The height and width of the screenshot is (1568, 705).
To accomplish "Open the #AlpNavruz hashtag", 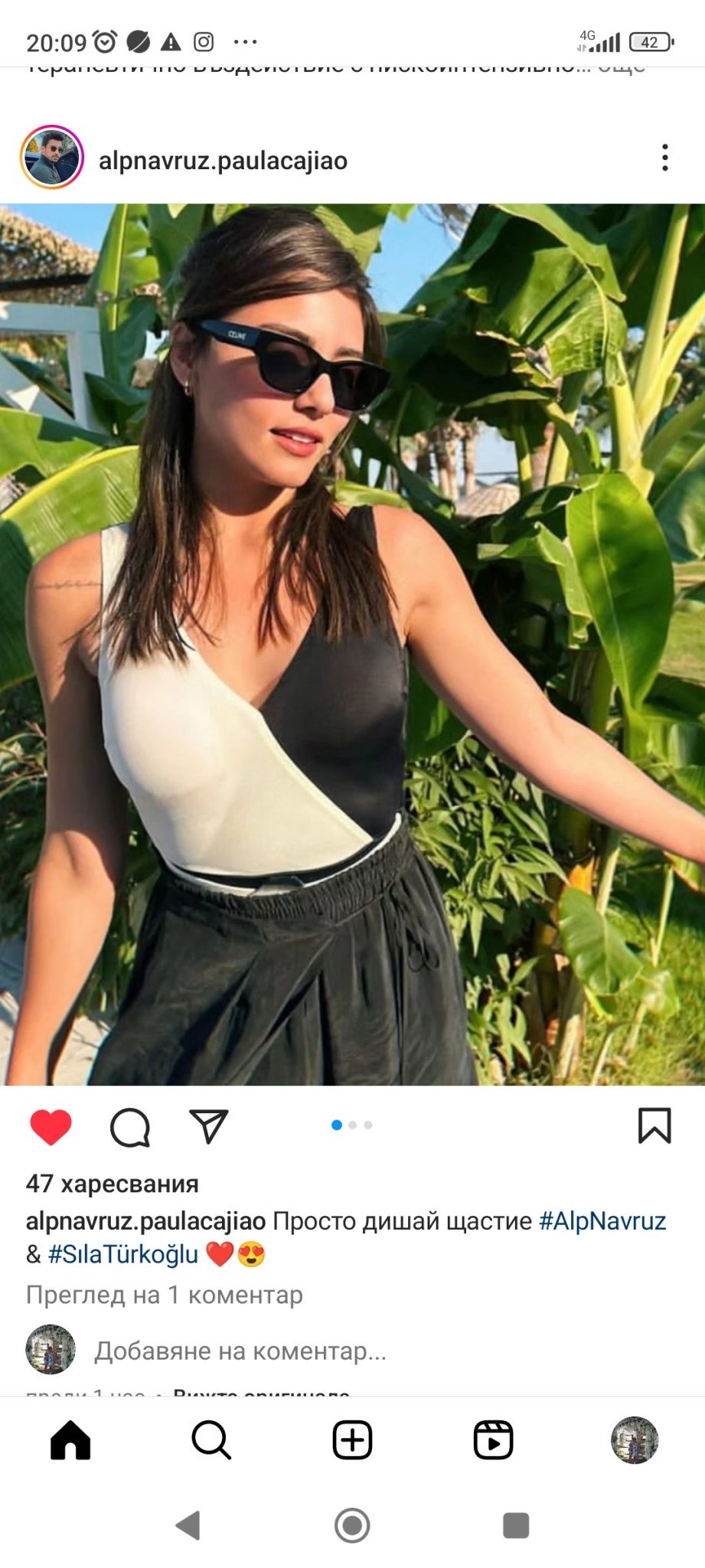I will tap(602, 1220).
